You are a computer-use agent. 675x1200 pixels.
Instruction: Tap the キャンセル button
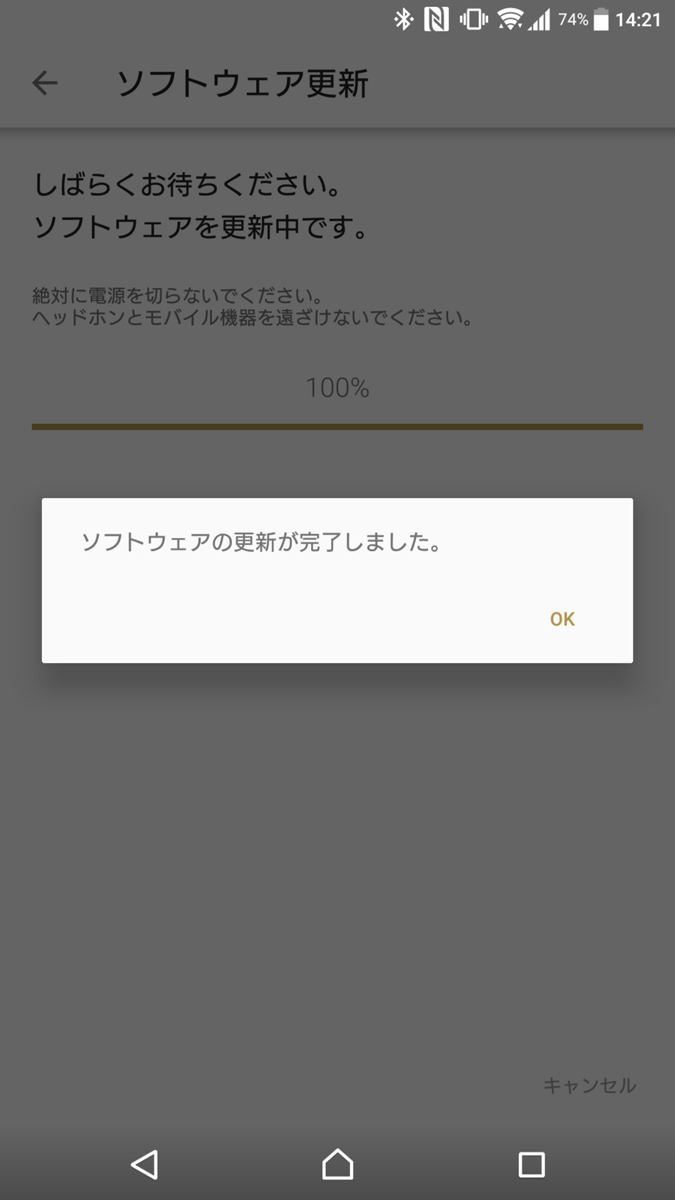(x=589, y=1085)
